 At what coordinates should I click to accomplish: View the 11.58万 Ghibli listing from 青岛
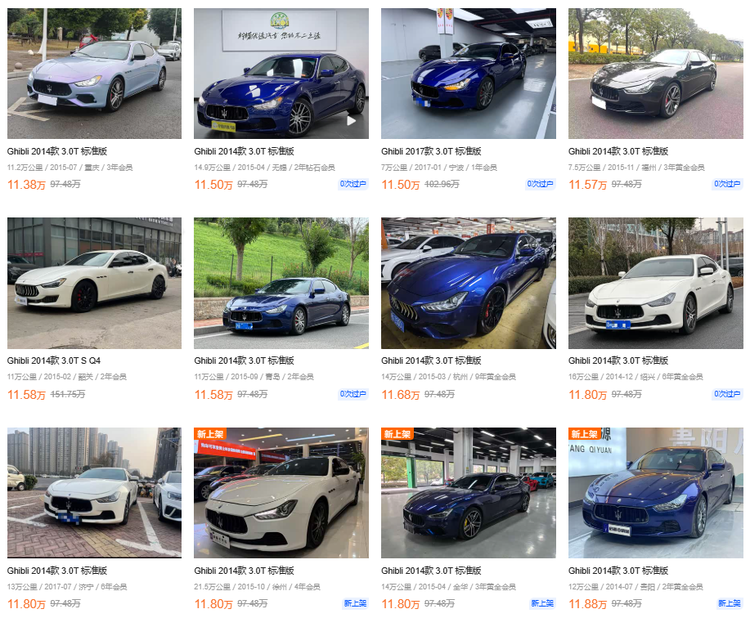[281, 283]
